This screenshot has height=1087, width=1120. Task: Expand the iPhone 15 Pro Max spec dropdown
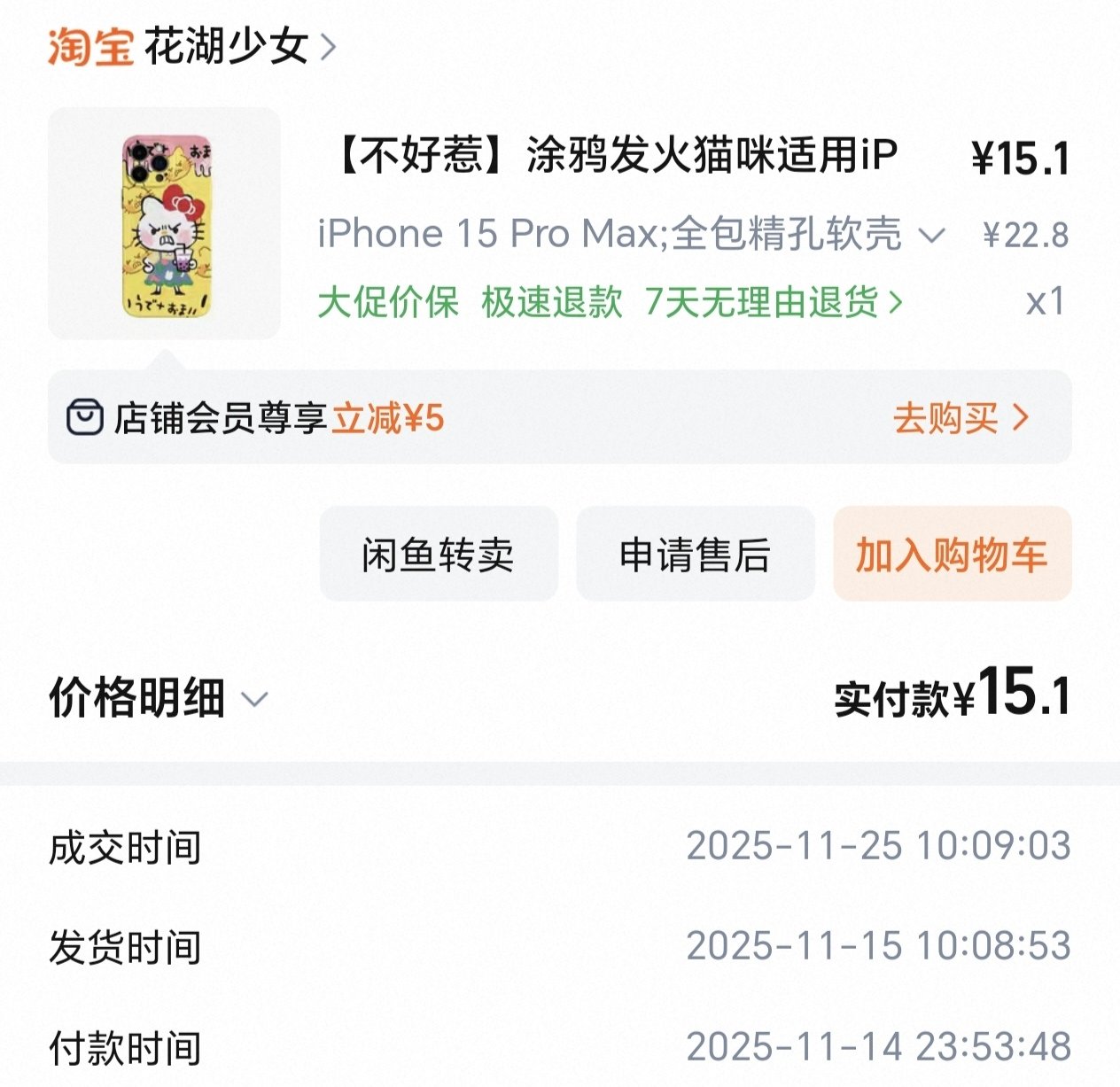click(x=930, y=236)
